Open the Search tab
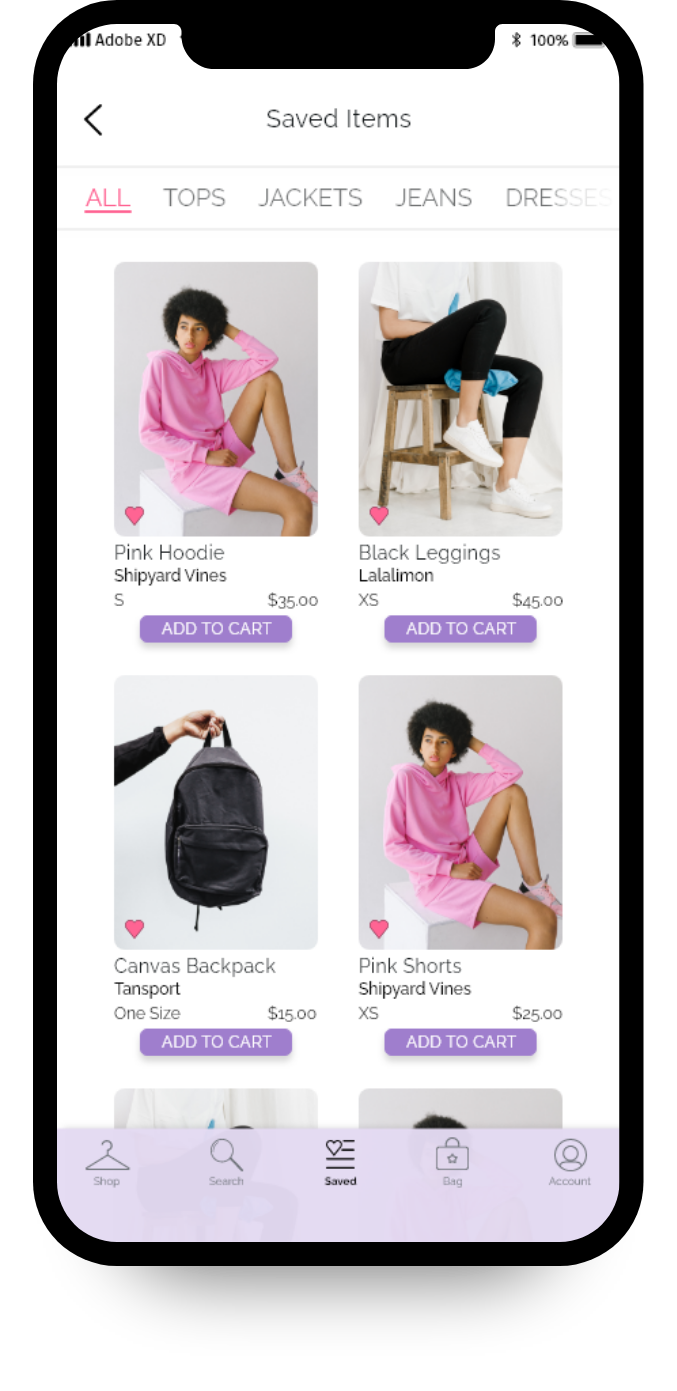The image size is (677, 1391). point(226,1163)
